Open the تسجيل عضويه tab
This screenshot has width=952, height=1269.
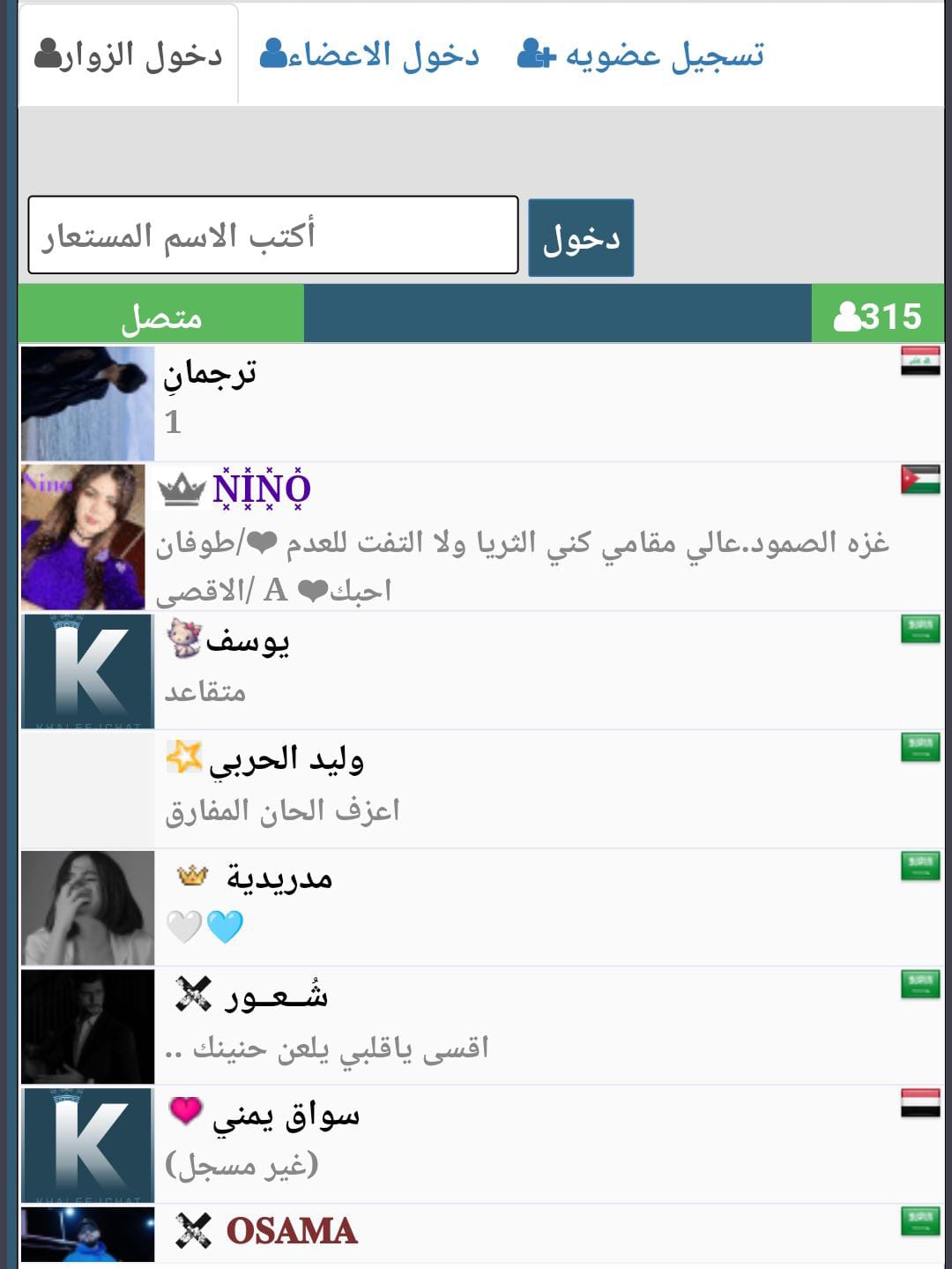641,55
